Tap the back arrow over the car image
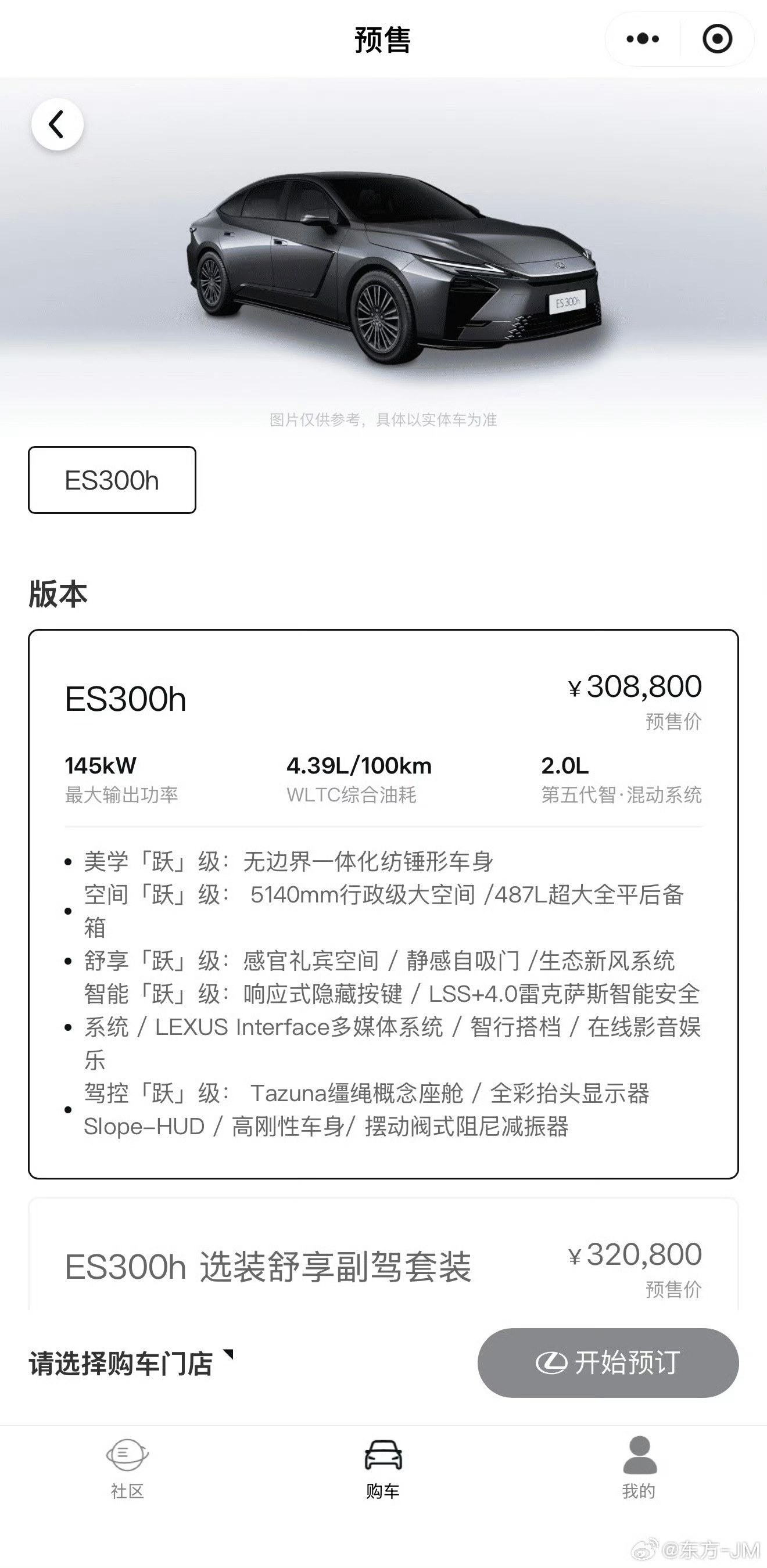 [58, 124]
